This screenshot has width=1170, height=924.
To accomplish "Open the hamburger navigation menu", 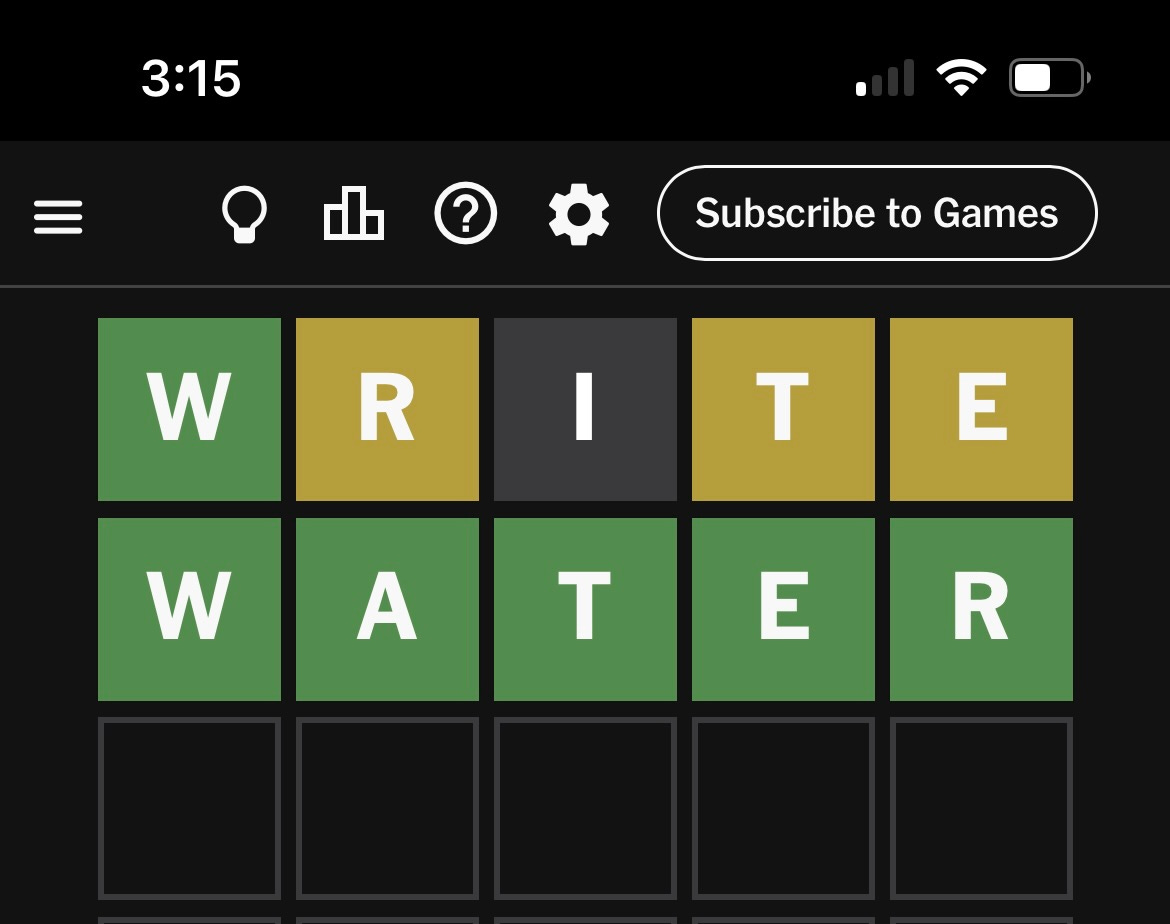I will (58, 216).
